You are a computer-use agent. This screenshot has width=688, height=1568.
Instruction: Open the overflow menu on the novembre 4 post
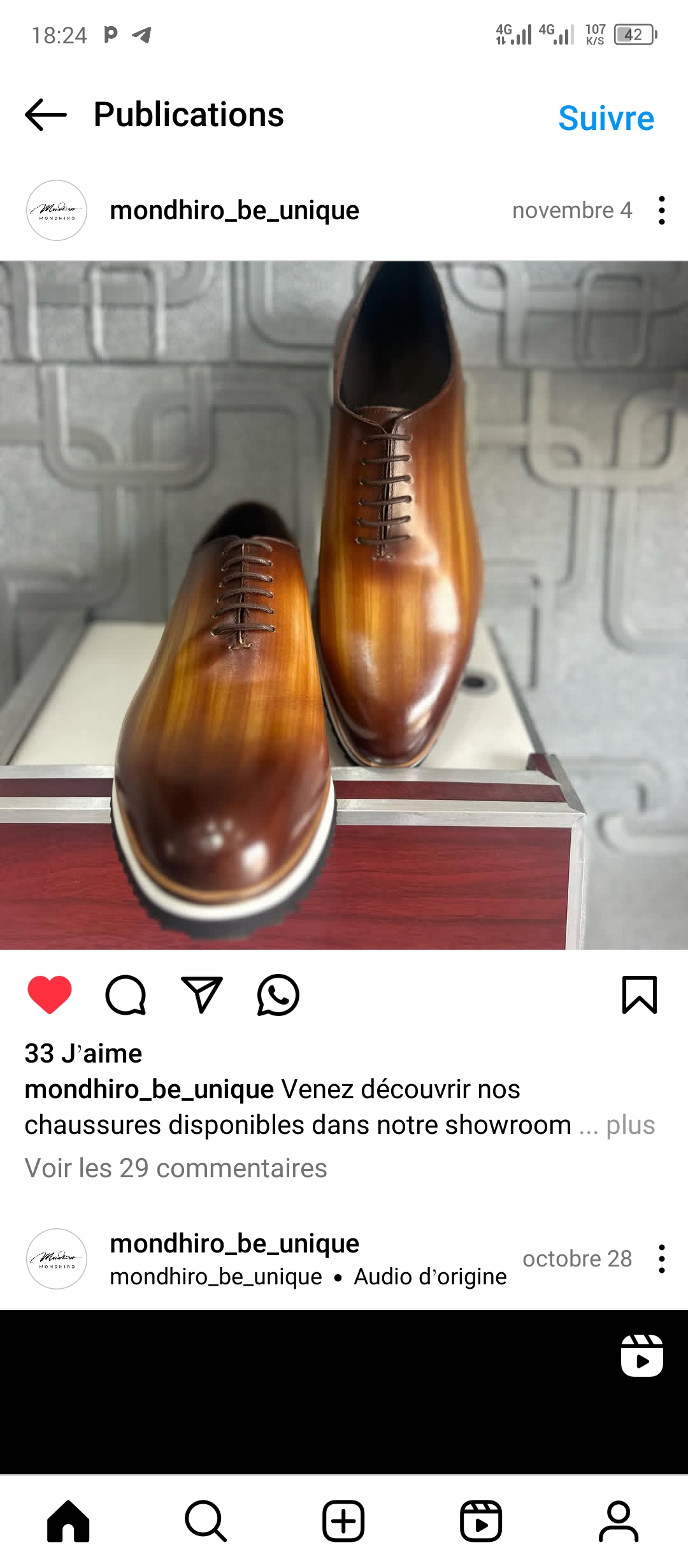662,210
